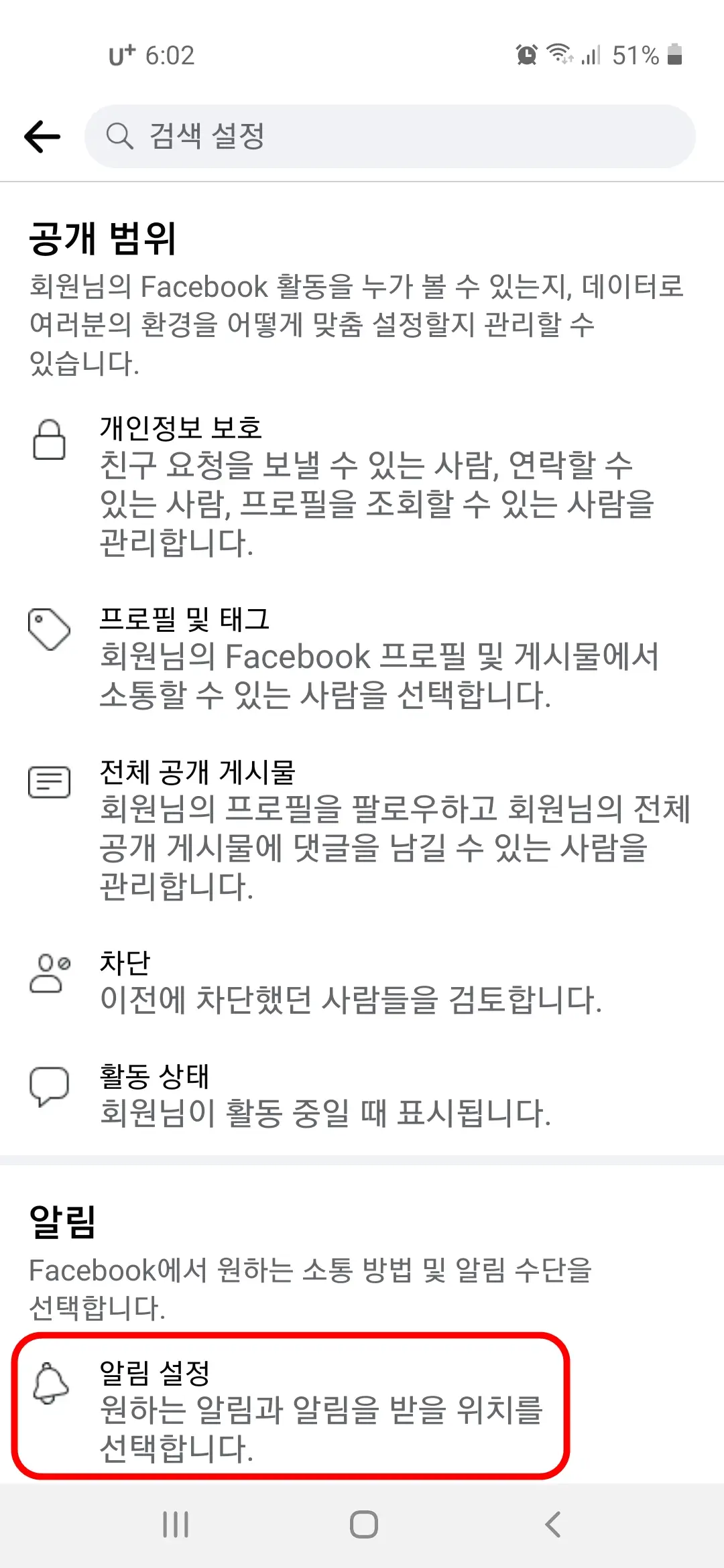Tap the alarm clock icon in the status bar
The width and height of the screenshot is (724, 1568).
(x=525, y=56)
